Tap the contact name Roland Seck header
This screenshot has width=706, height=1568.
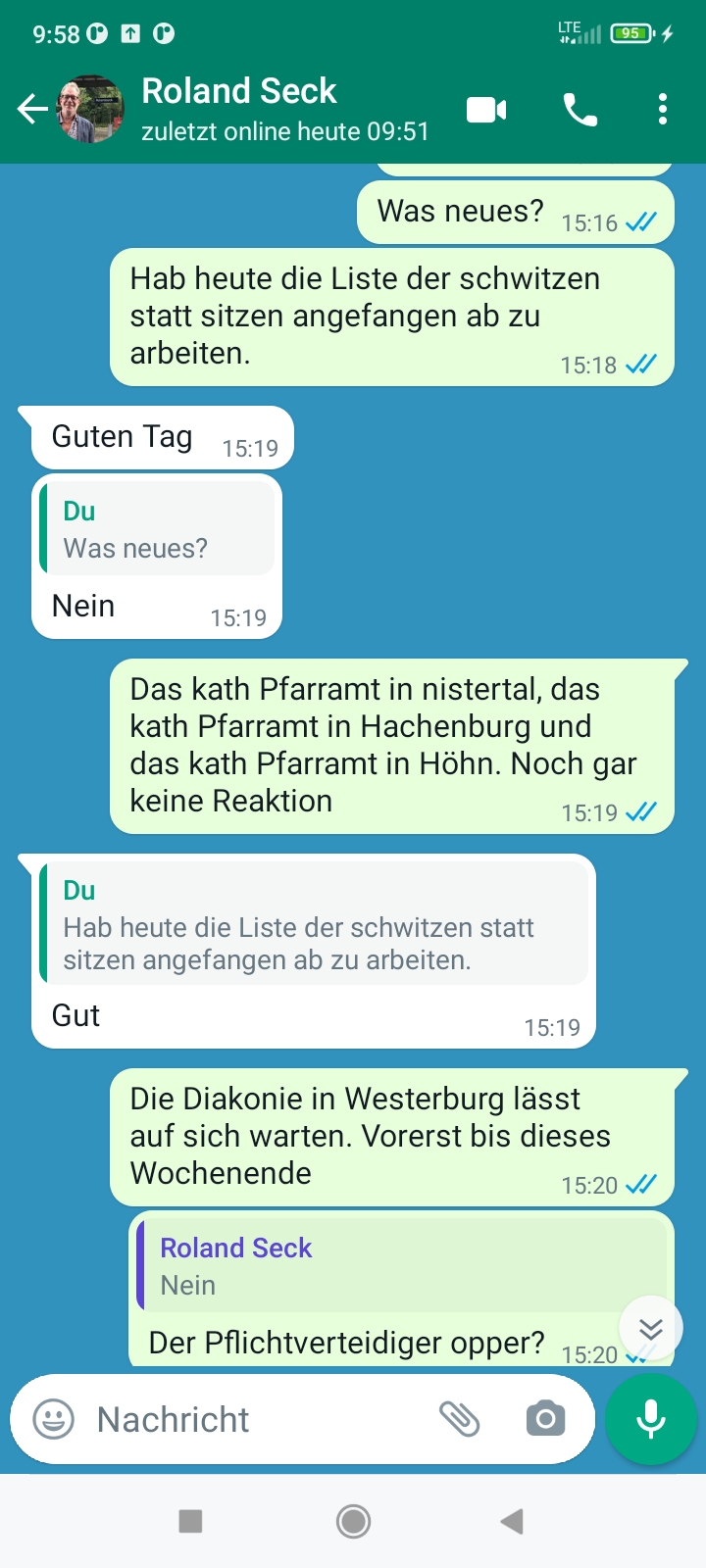pos(238,90)
